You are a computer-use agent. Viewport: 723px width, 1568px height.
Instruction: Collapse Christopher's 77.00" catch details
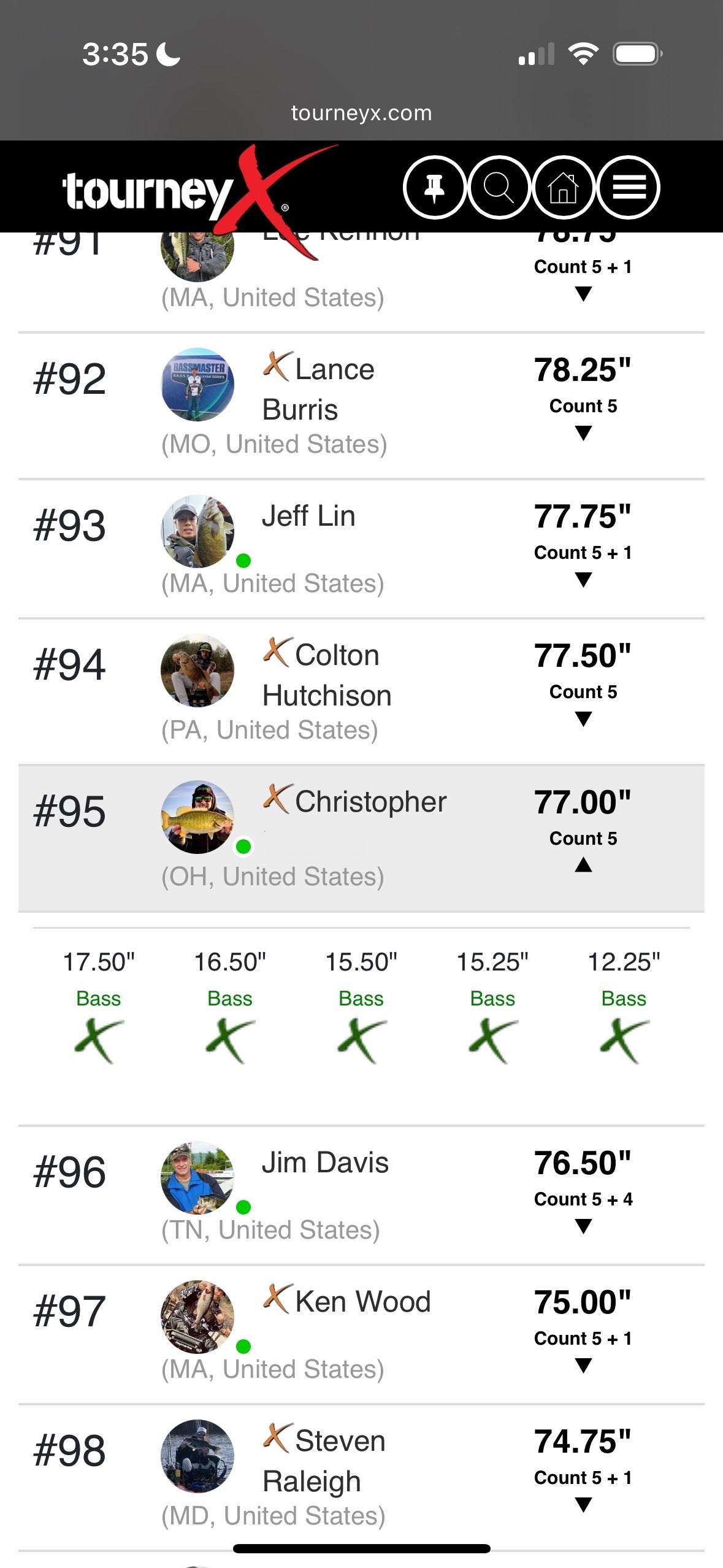tap(583, 865)
